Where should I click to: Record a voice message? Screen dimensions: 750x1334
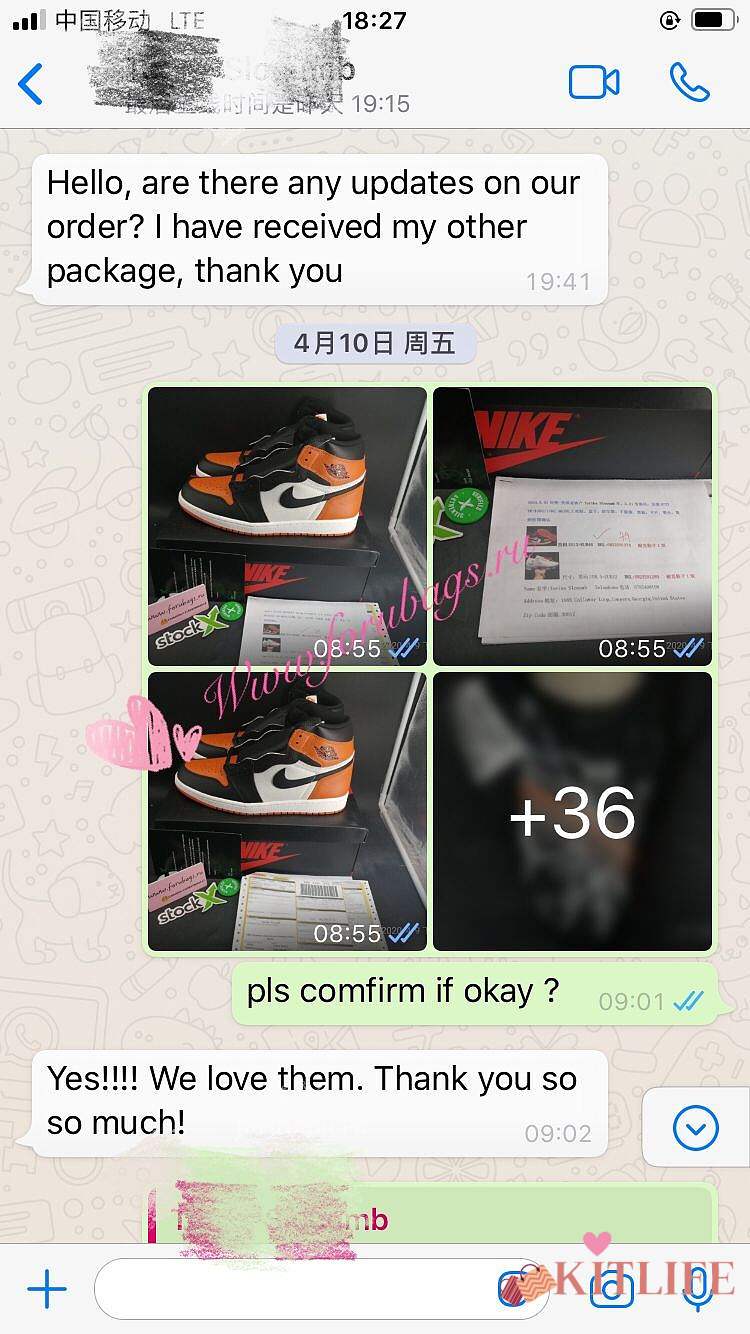696,1290
